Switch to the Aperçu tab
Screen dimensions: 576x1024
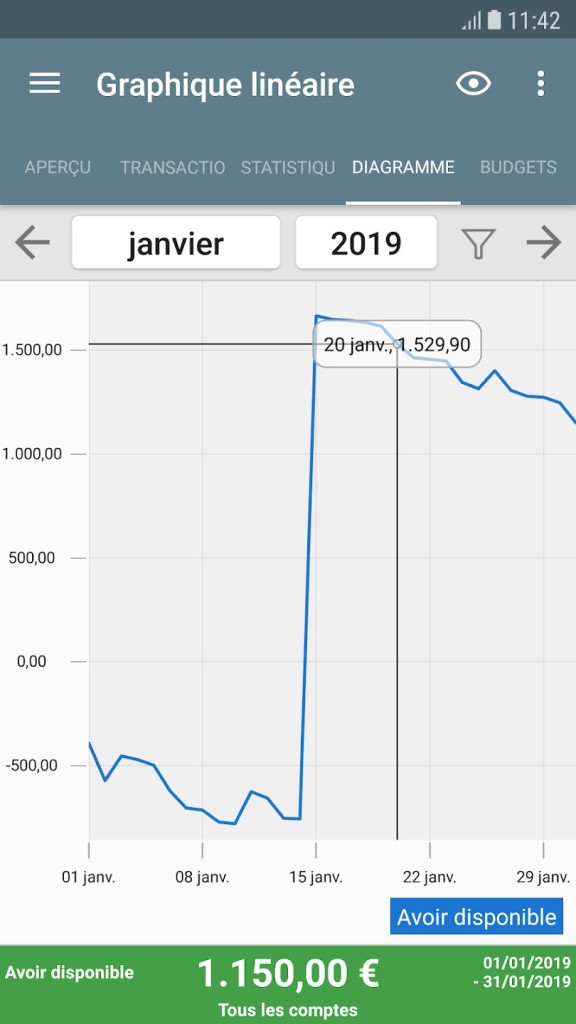coord(57,167)
